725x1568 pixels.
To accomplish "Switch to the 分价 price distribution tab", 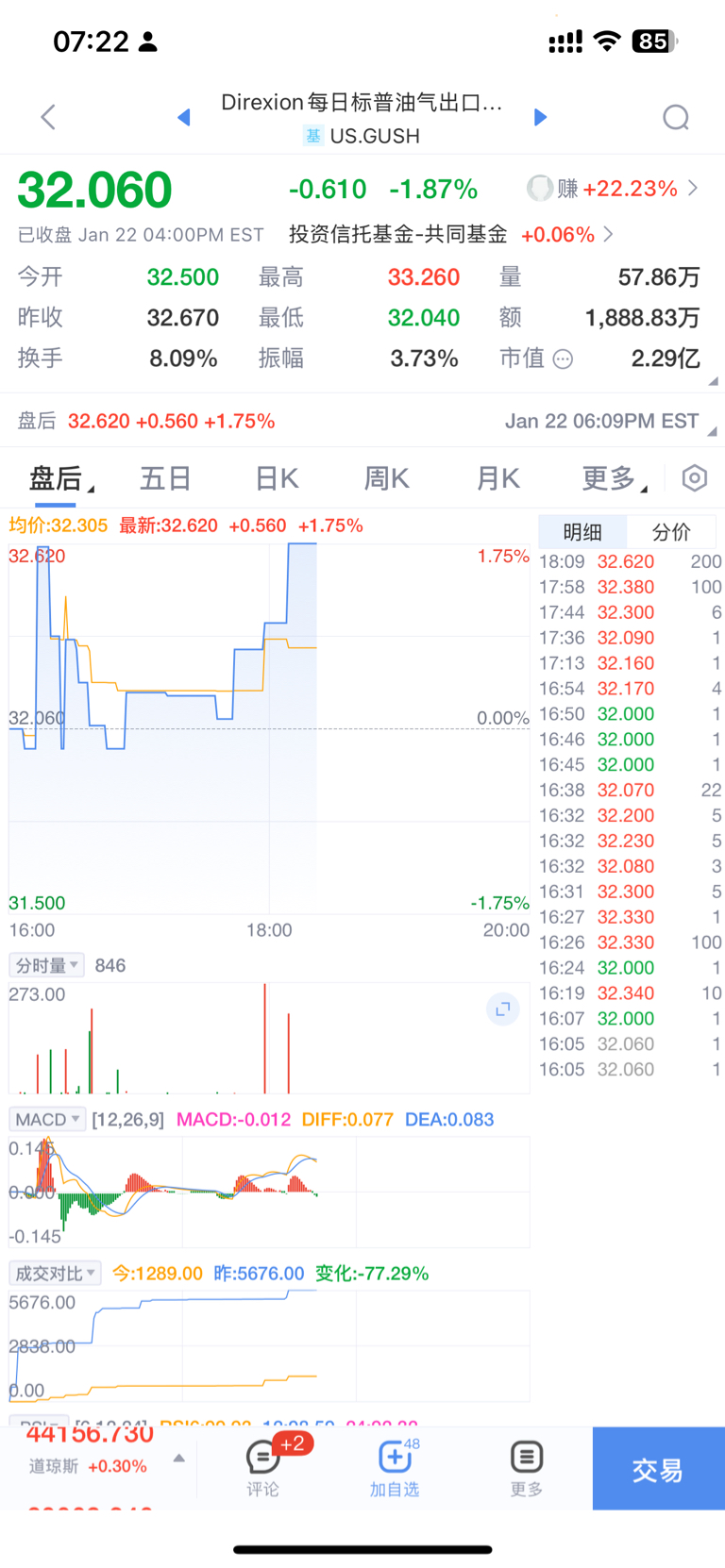I will coord(670,532).
